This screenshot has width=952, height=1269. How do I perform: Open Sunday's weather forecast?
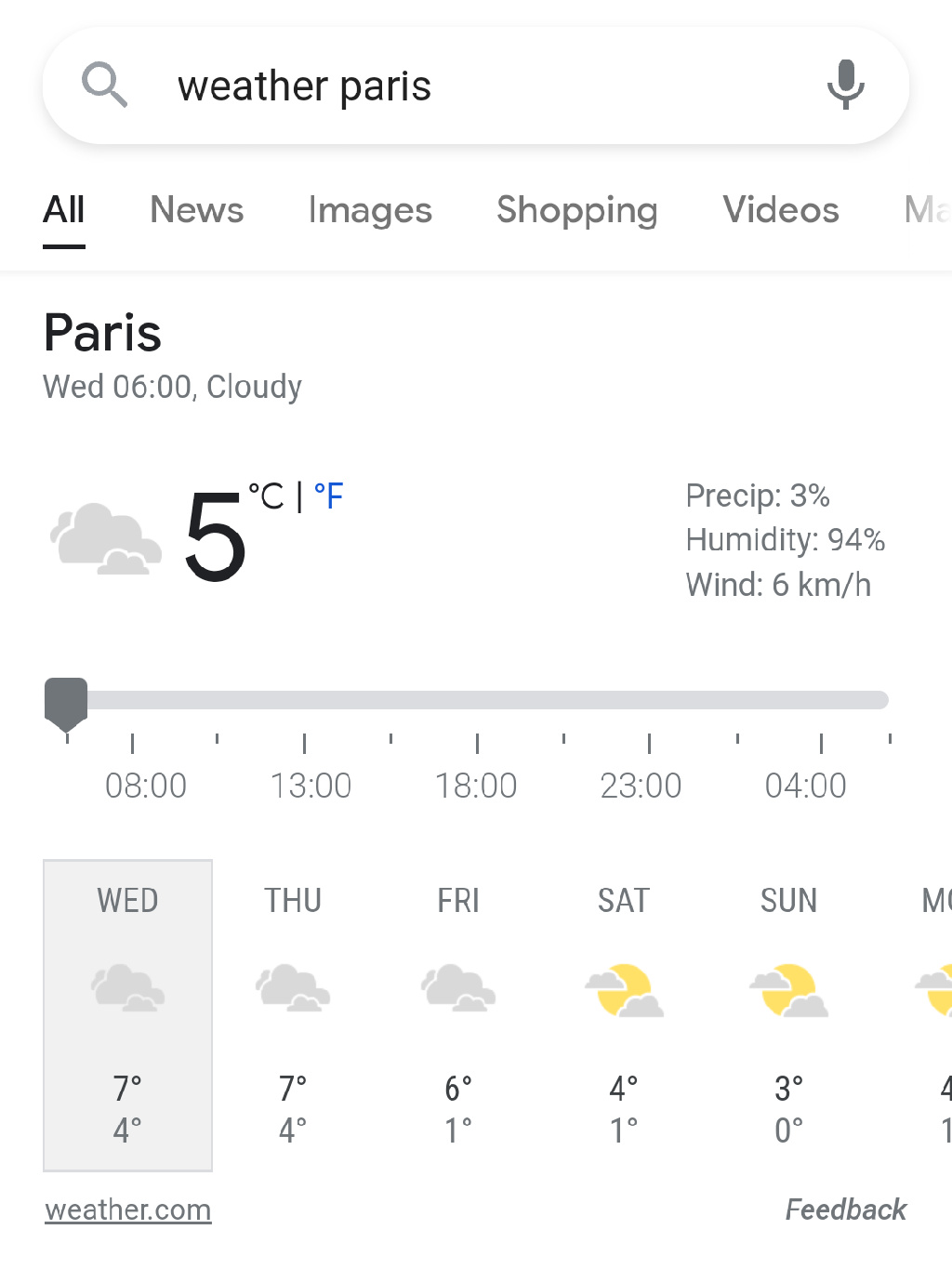point(788,1014)
